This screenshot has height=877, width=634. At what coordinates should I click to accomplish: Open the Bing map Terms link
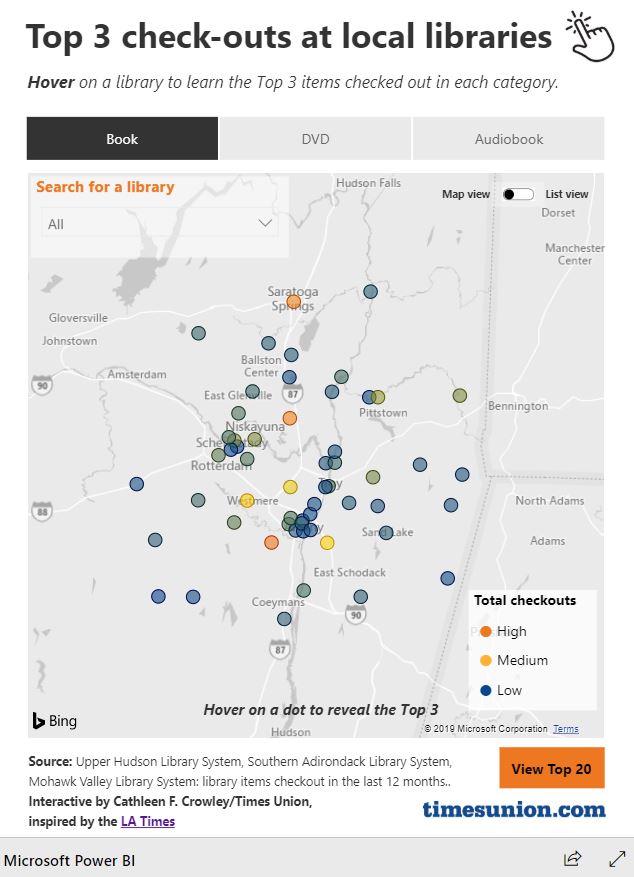point(565,729)
